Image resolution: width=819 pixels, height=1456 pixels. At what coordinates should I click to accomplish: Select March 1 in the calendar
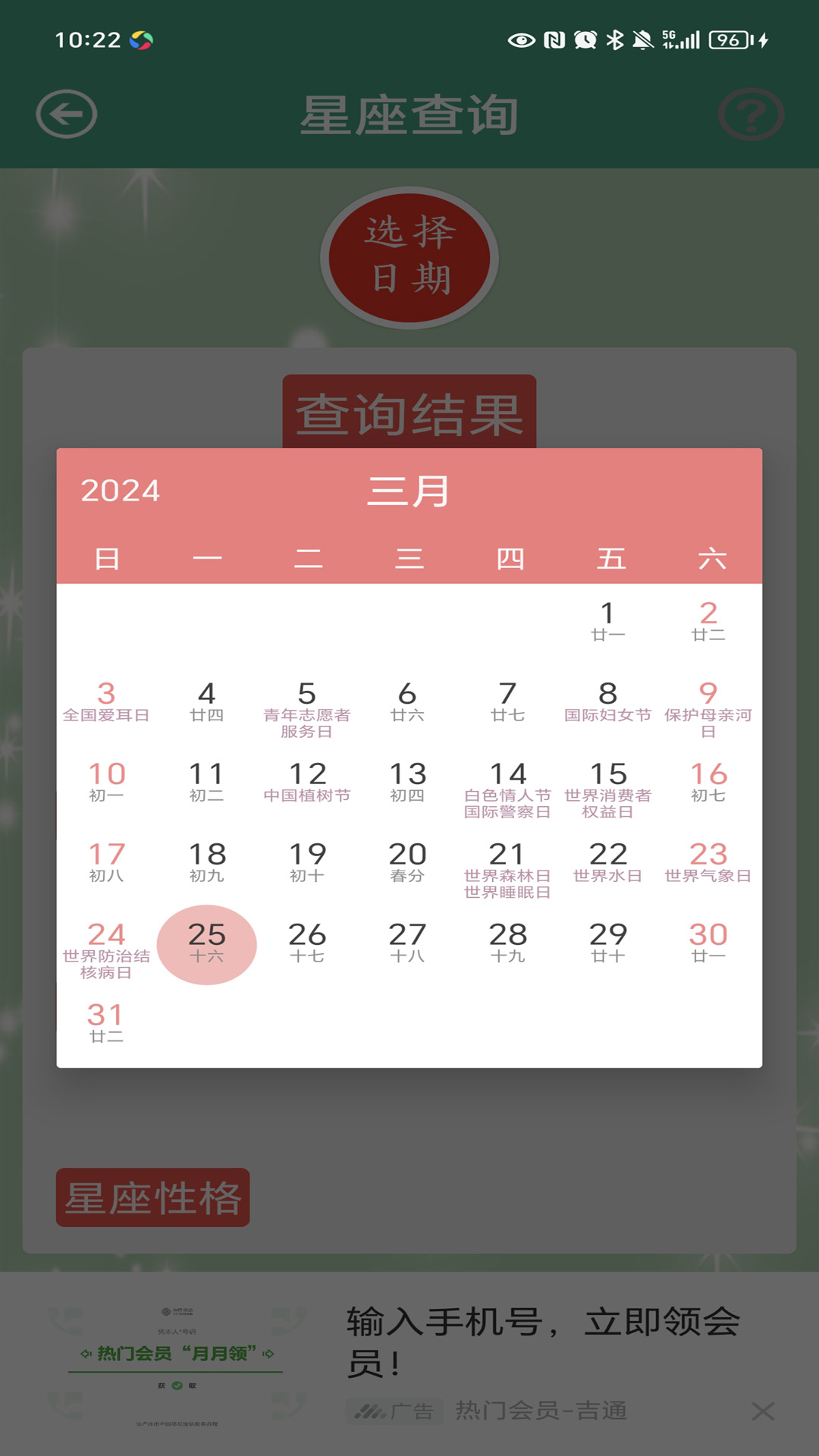[607, 622]
